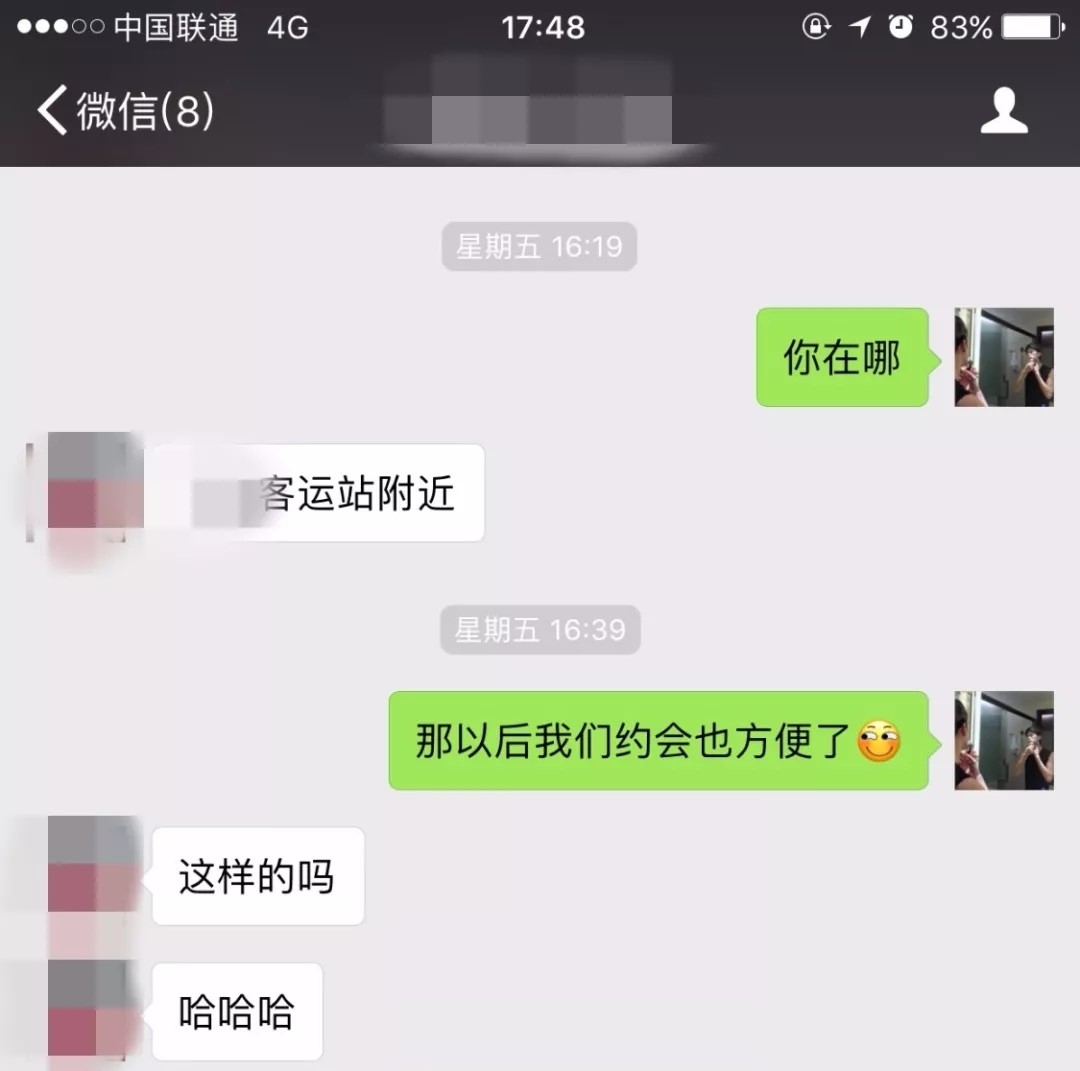The width and height of the screenshot is (1080, 1071).
Task: Go back to the 微信 chat list
Action: pos(125,110)
